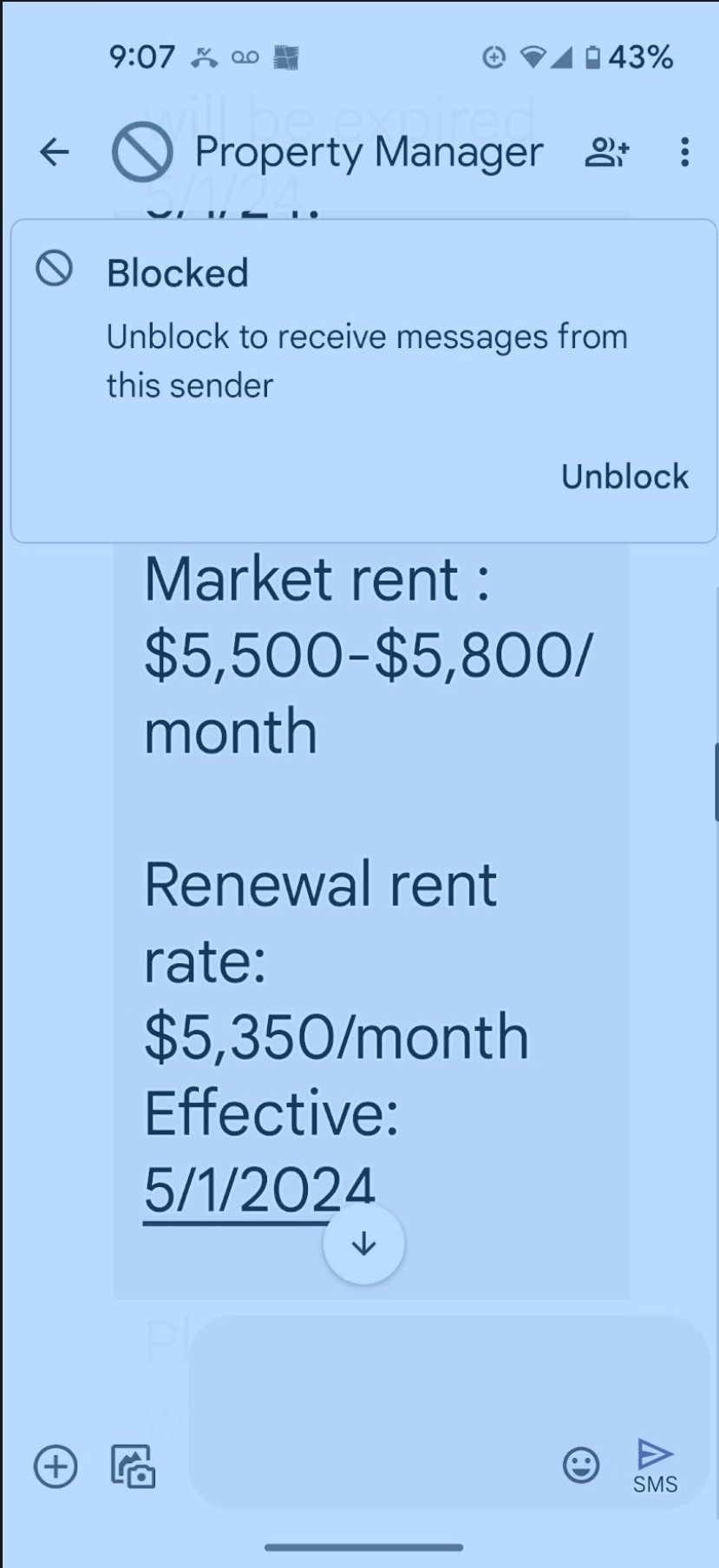719x1568 pixels.
Task: Jump to latest message with down arrow
Action: click(363, 1243)
